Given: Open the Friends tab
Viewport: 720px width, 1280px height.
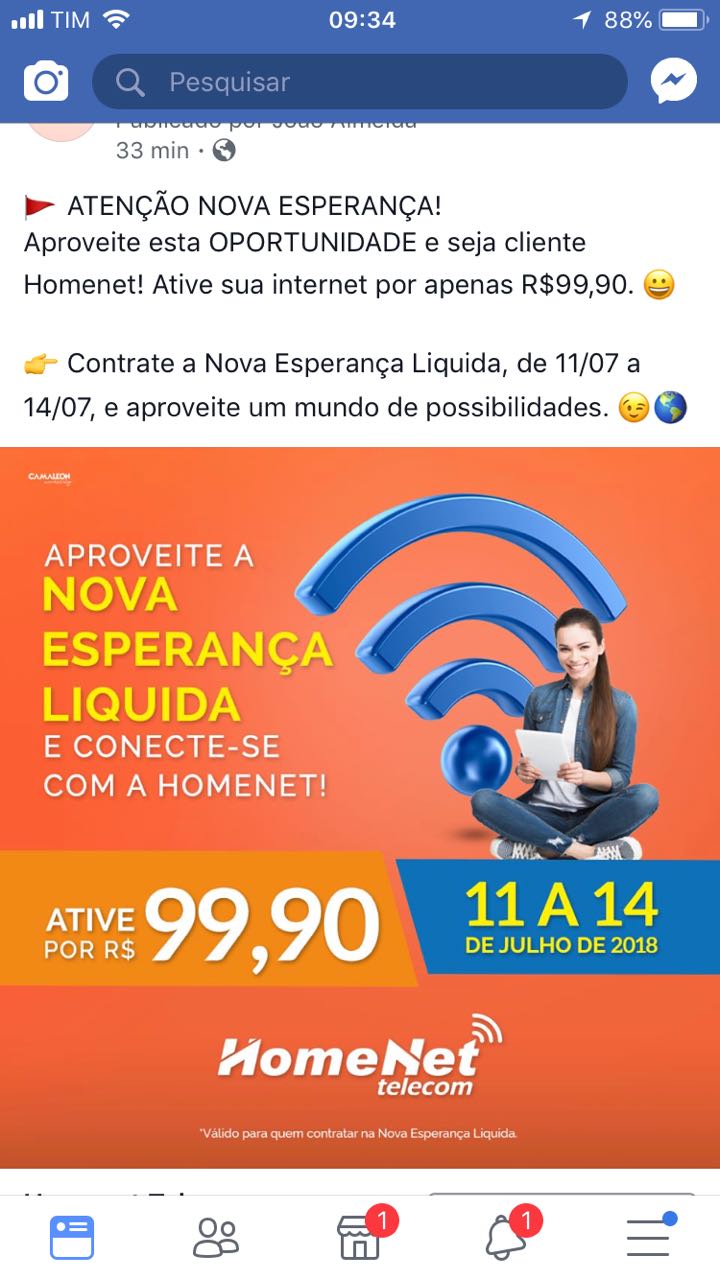Looking at the screenshot, I should point(216,1238).
